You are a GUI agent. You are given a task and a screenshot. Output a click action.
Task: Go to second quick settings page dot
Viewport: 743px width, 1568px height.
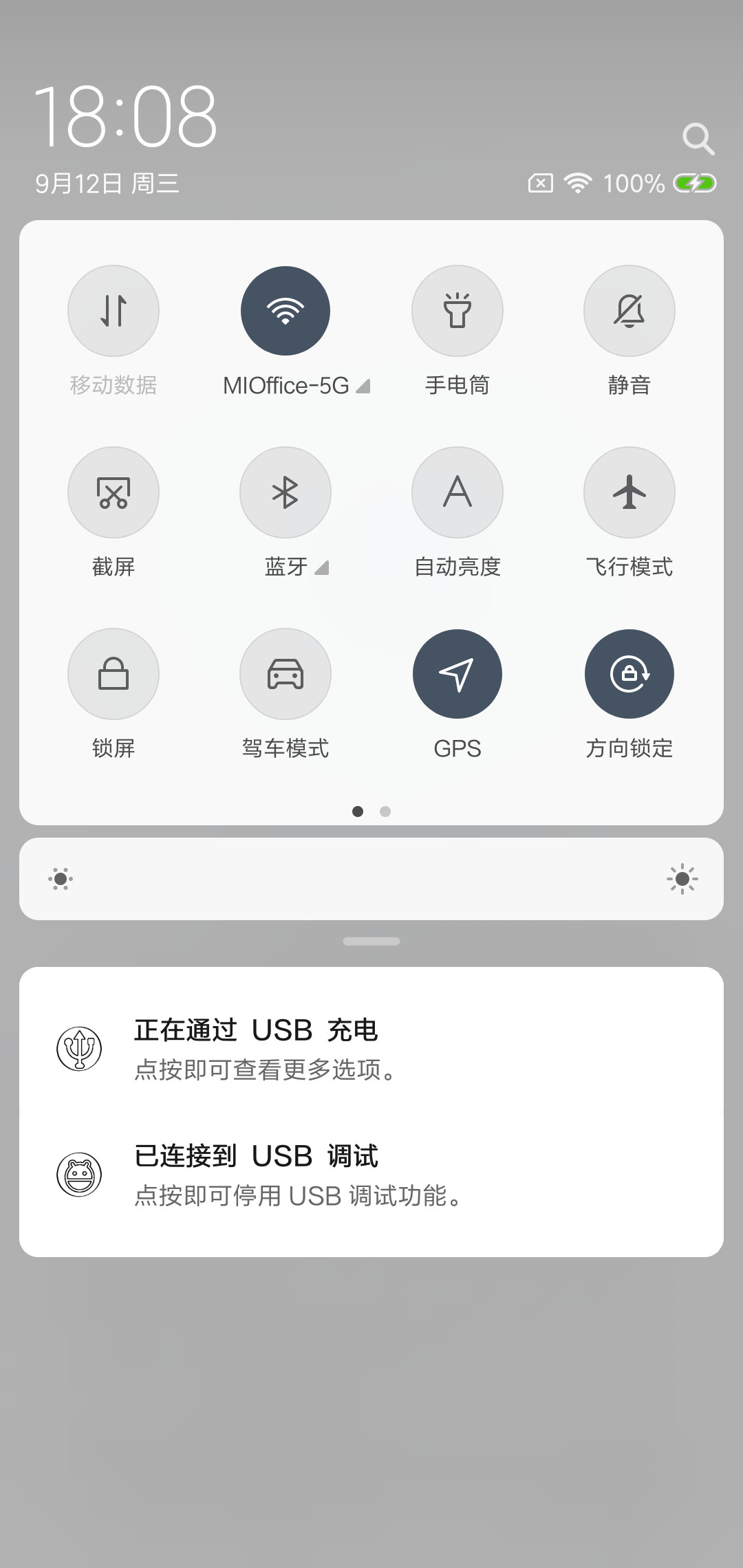pos(385,812)
